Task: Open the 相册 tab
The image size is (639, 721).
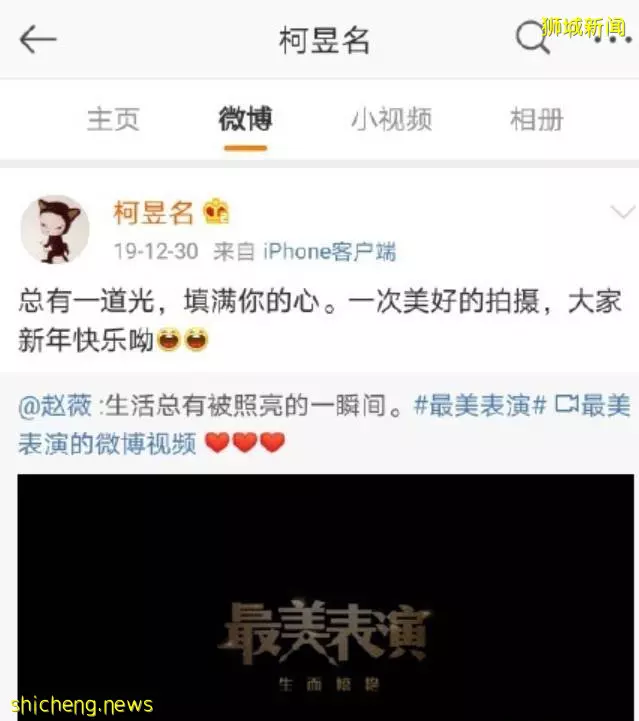Action: tap(536, 120)
